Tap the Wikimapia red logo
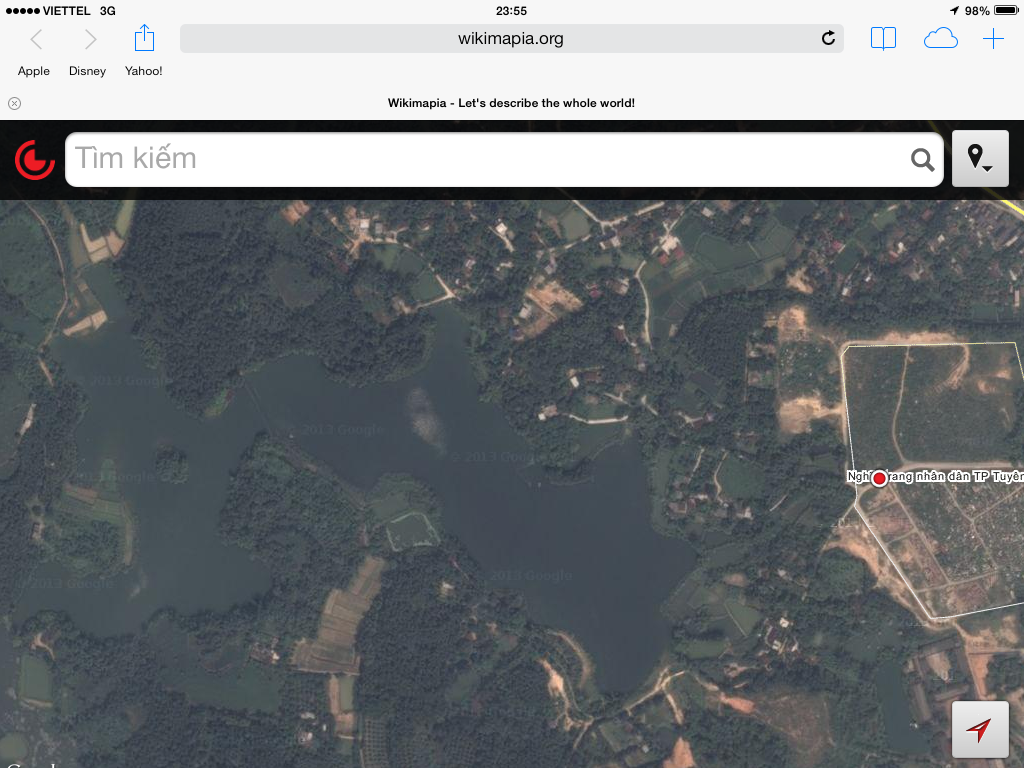The width and height of the screenshot is (1024, 768). click(34, 159)
